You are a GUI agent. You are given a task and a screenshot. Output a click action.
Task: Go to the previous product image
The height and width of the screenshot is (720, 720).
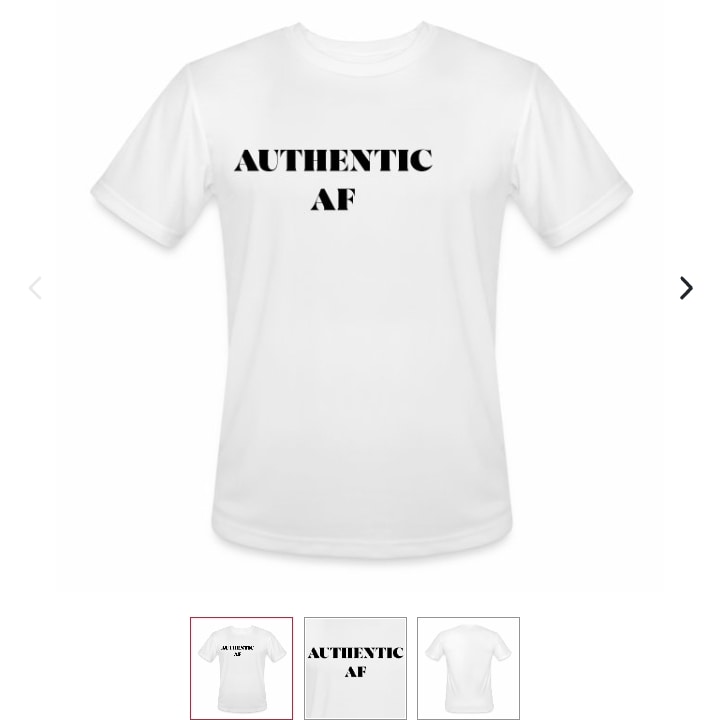coord(35,288)
